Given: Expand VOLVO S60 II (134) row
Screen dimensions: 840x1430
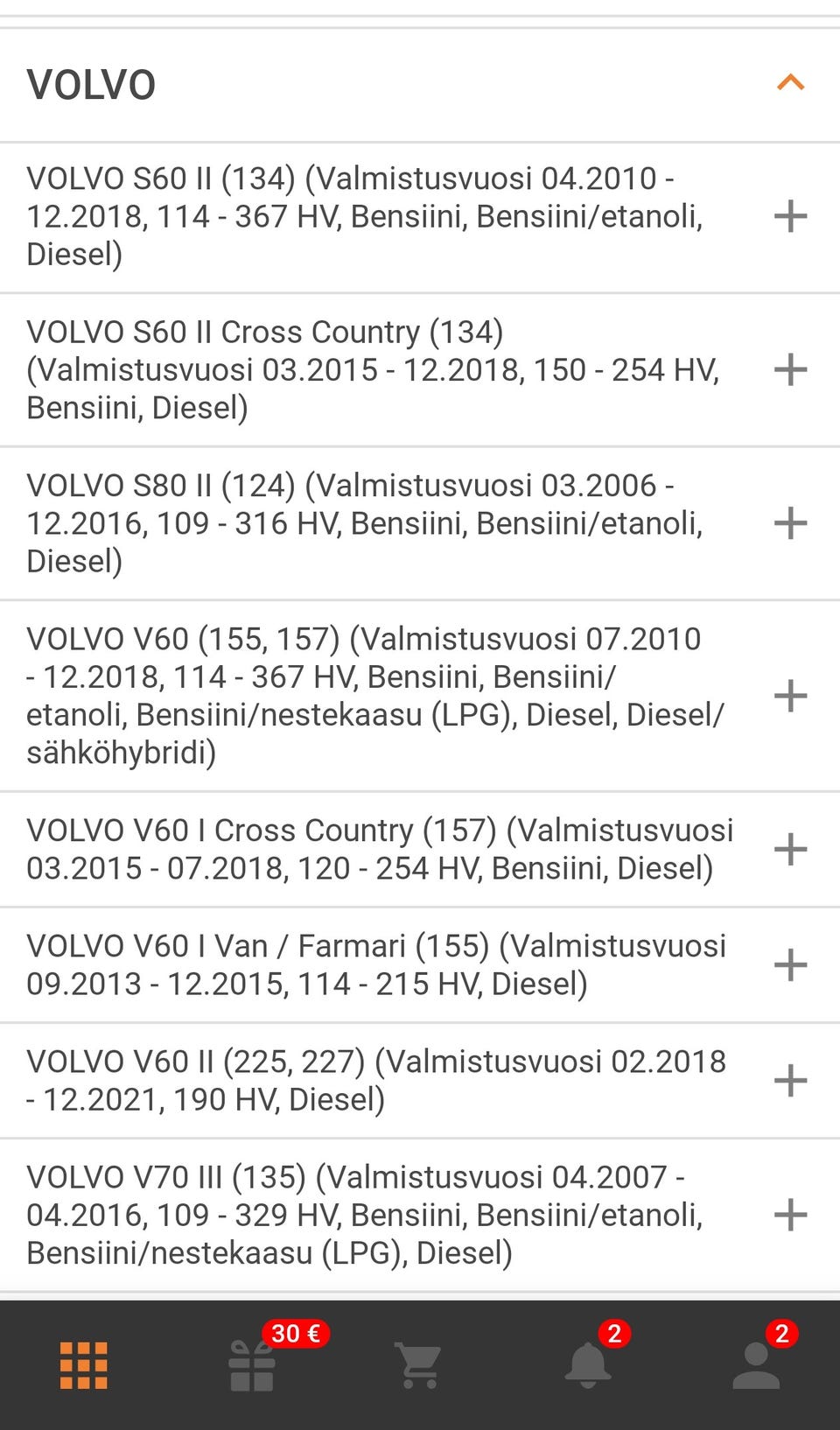Looking at the screenshot, I should click(790, 216).
